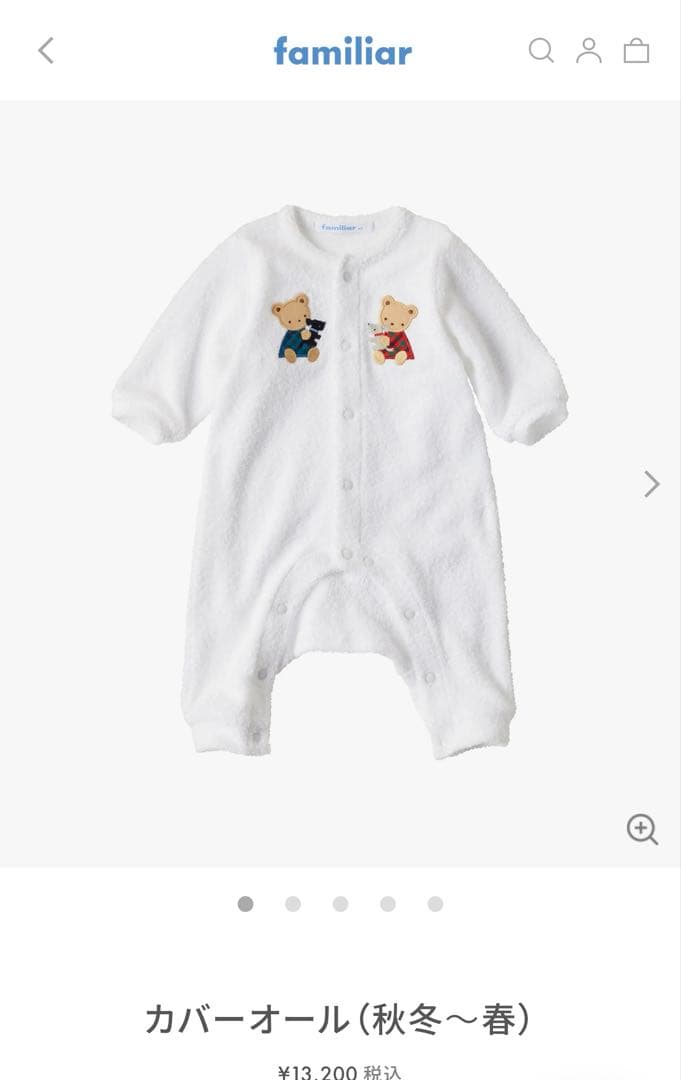
Task: Open the coverall product photo
Action: [340, 480]
